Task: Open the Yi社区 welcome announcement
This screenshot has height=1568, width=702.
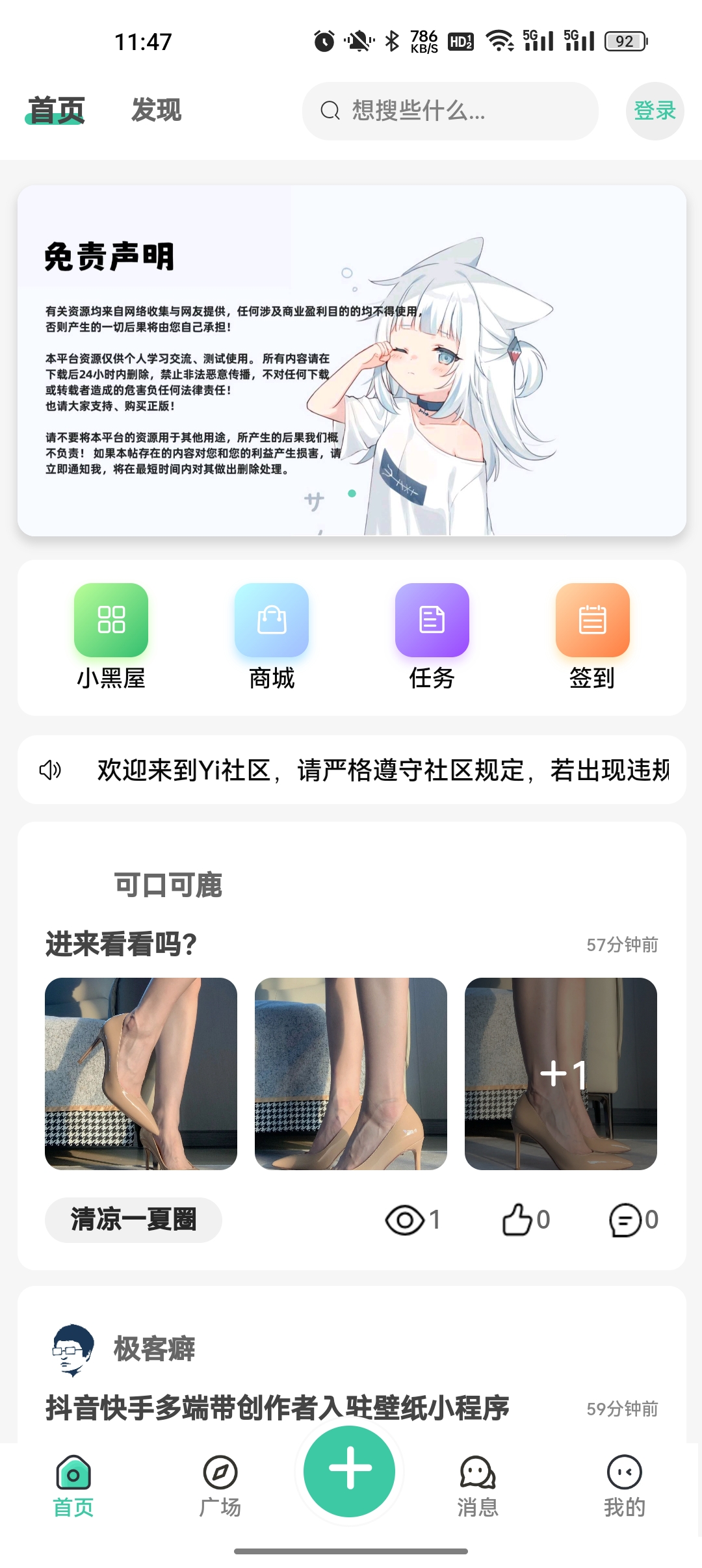Action: [x=382, y=770]
